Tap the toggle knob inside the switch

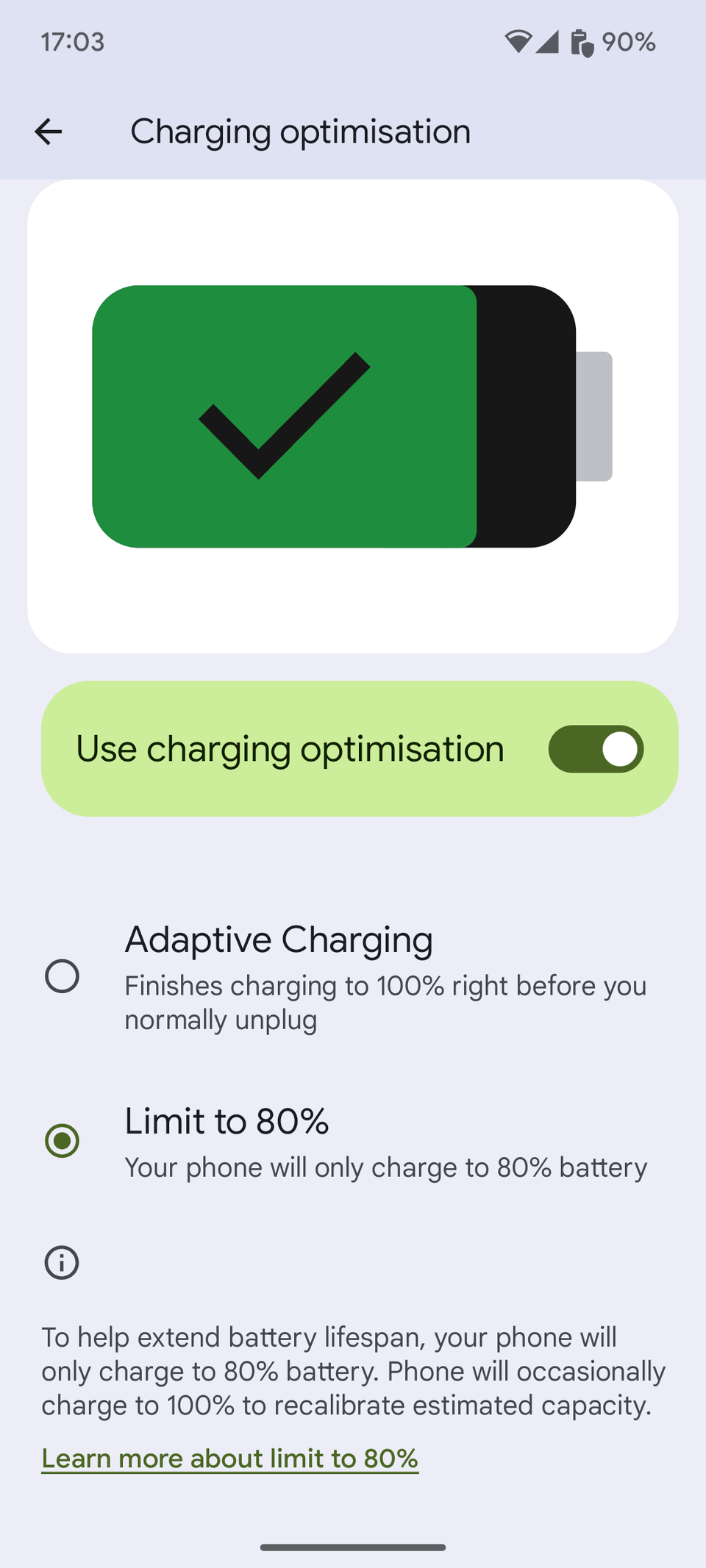coord(619,748)
